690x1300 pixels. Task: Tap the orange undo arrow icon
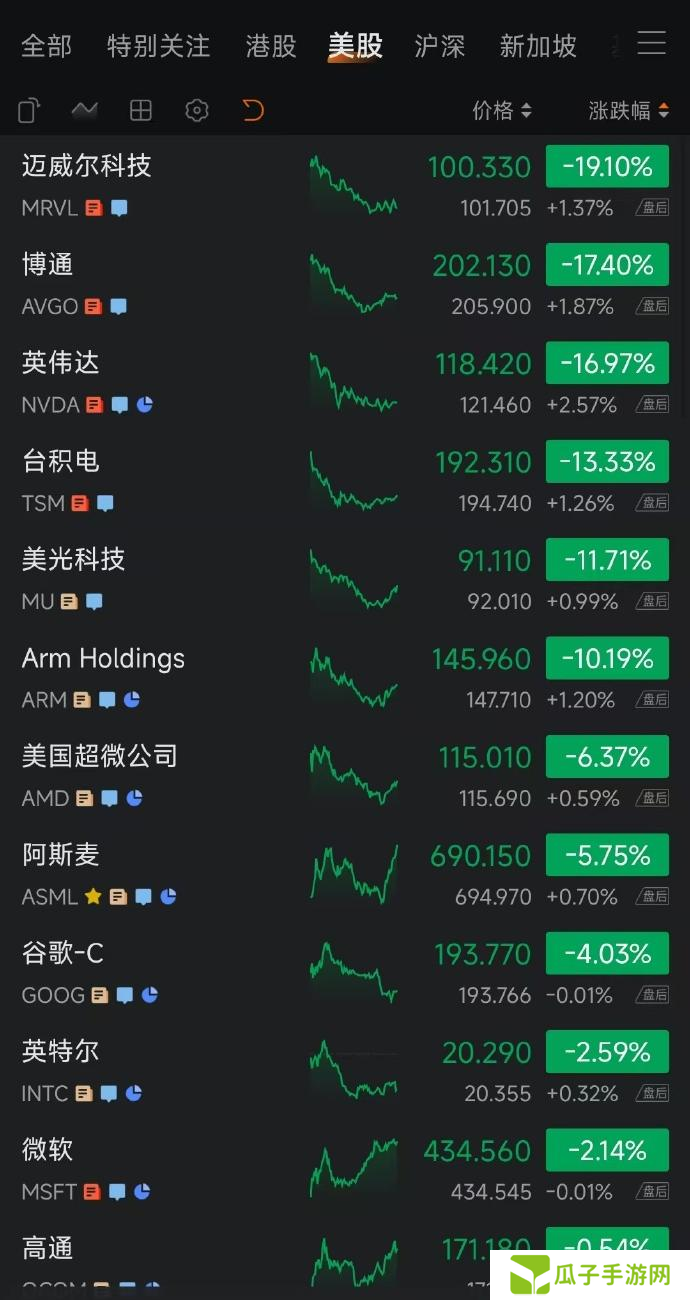[x=253, y=110]
